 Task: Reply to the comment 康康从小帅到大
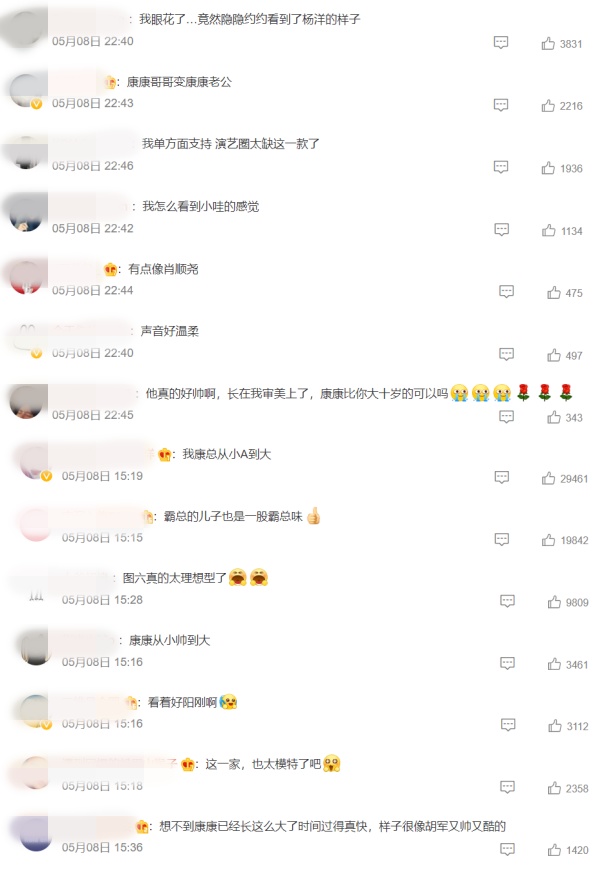coord(506,664)
